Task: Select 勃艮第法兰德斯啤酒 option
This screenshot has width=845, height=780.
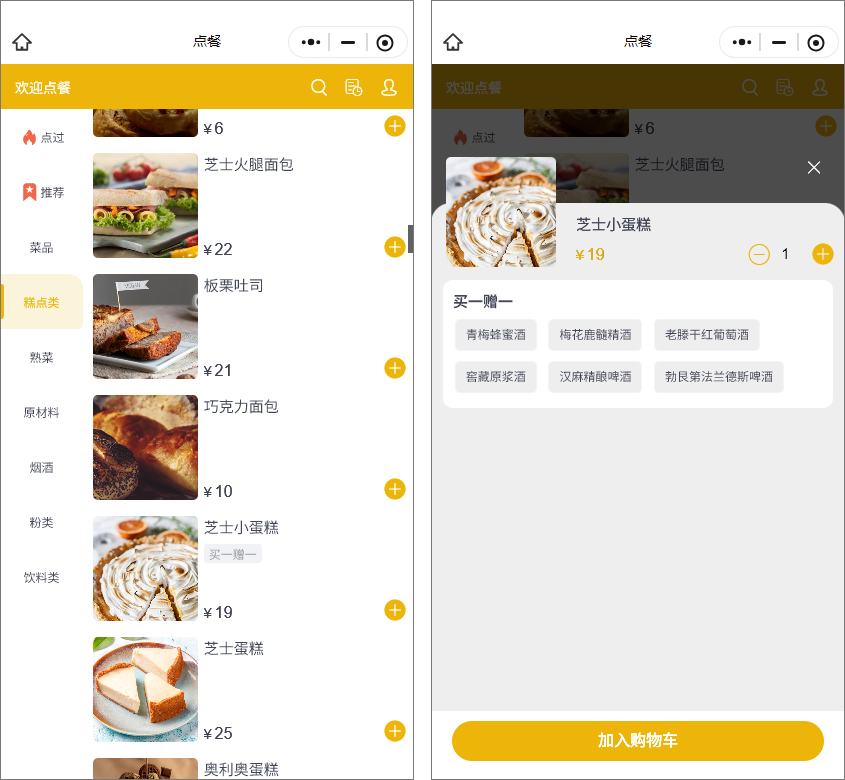Action: click(719, 377)
